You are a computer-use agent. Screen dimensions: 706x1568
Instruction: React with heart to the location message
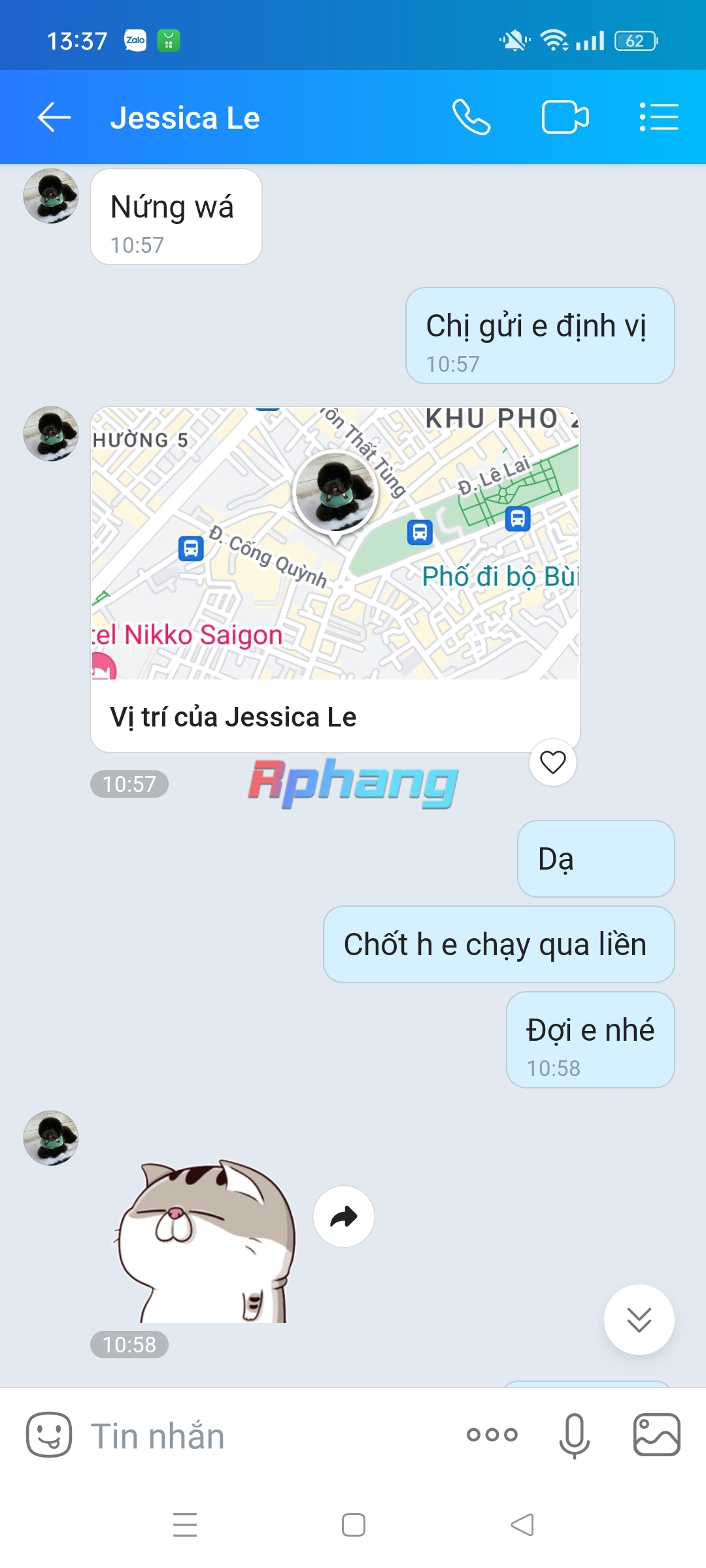click(553, 762)
